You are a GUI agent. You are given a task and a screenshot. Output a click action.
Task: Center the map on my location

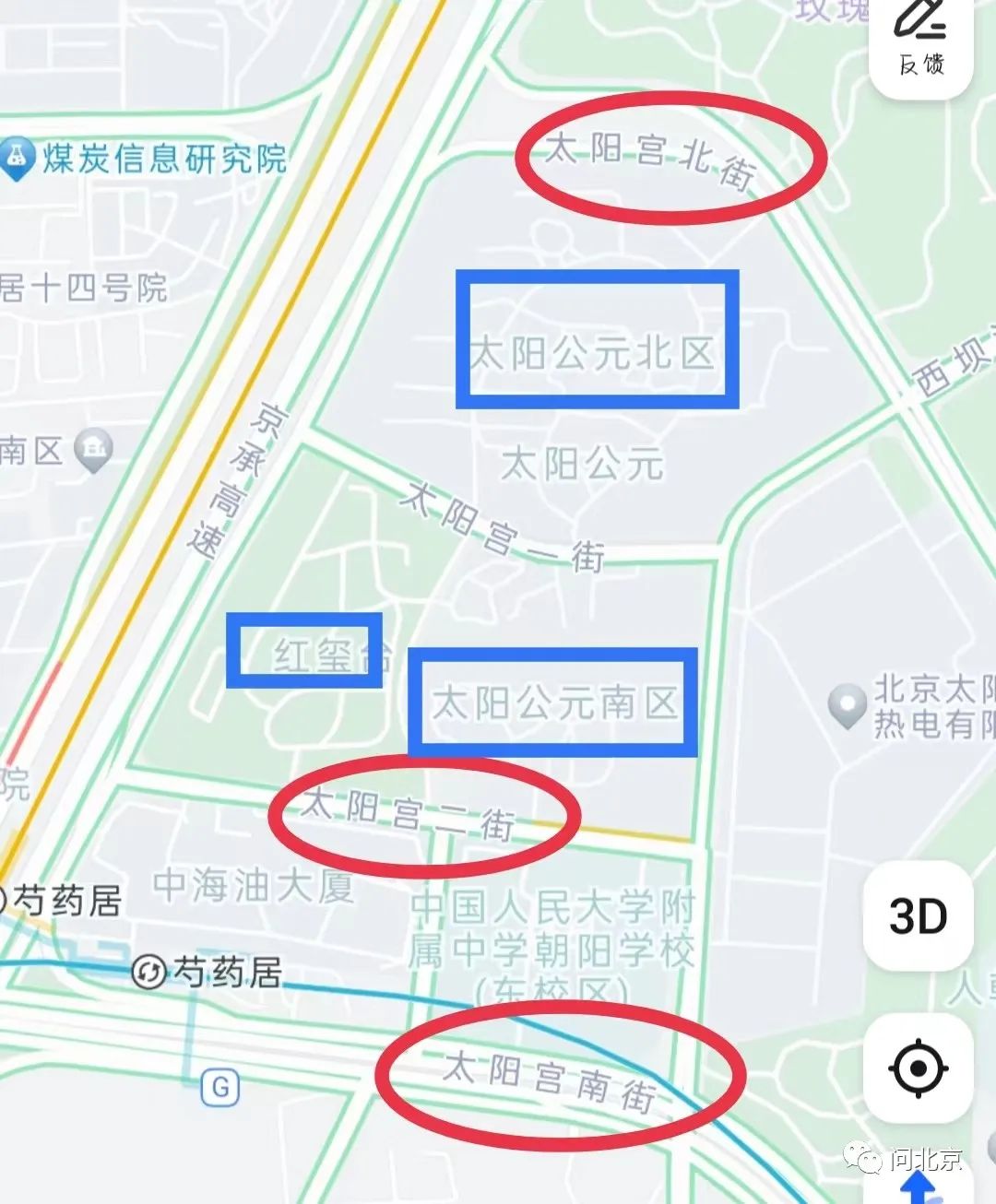(918, 1068)
